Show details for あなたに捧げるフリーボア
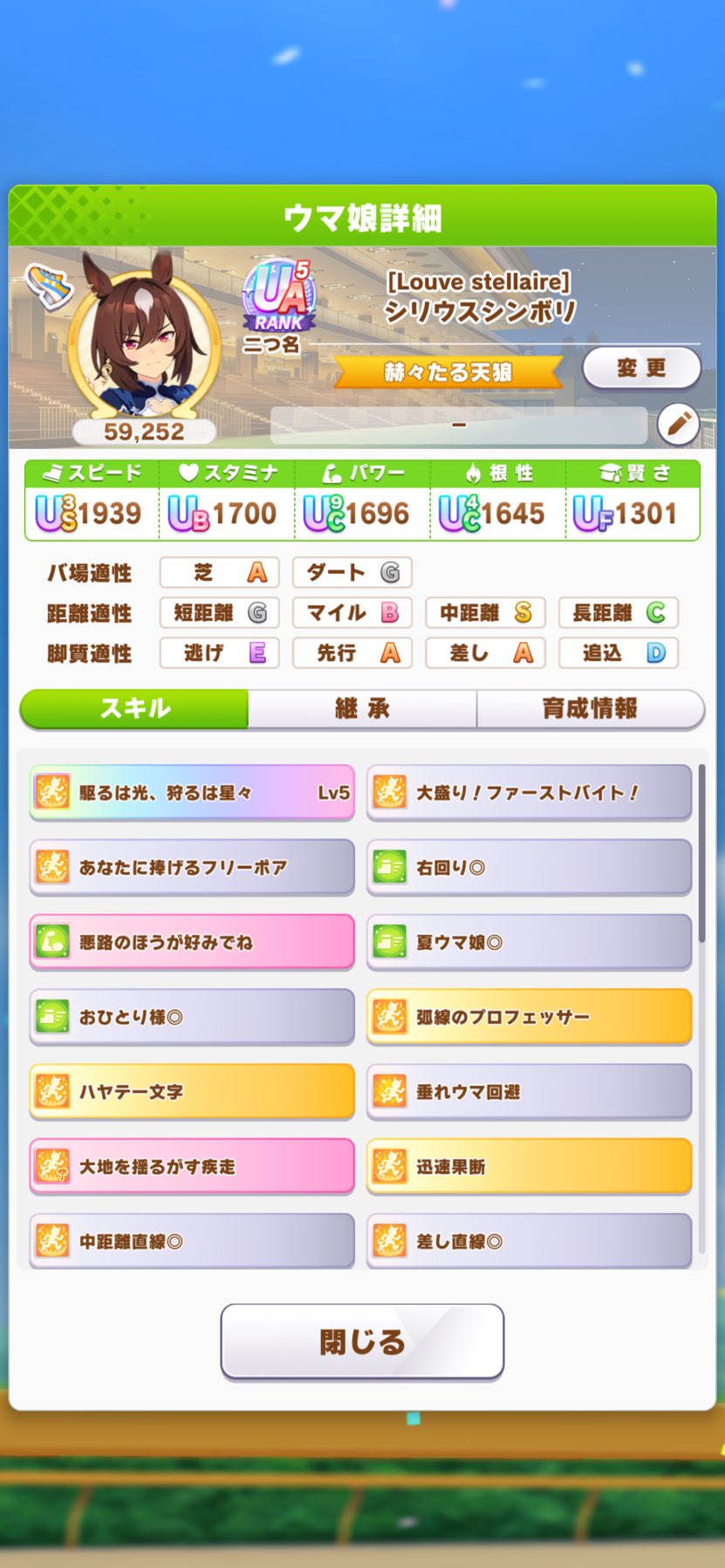 point(192,868)
